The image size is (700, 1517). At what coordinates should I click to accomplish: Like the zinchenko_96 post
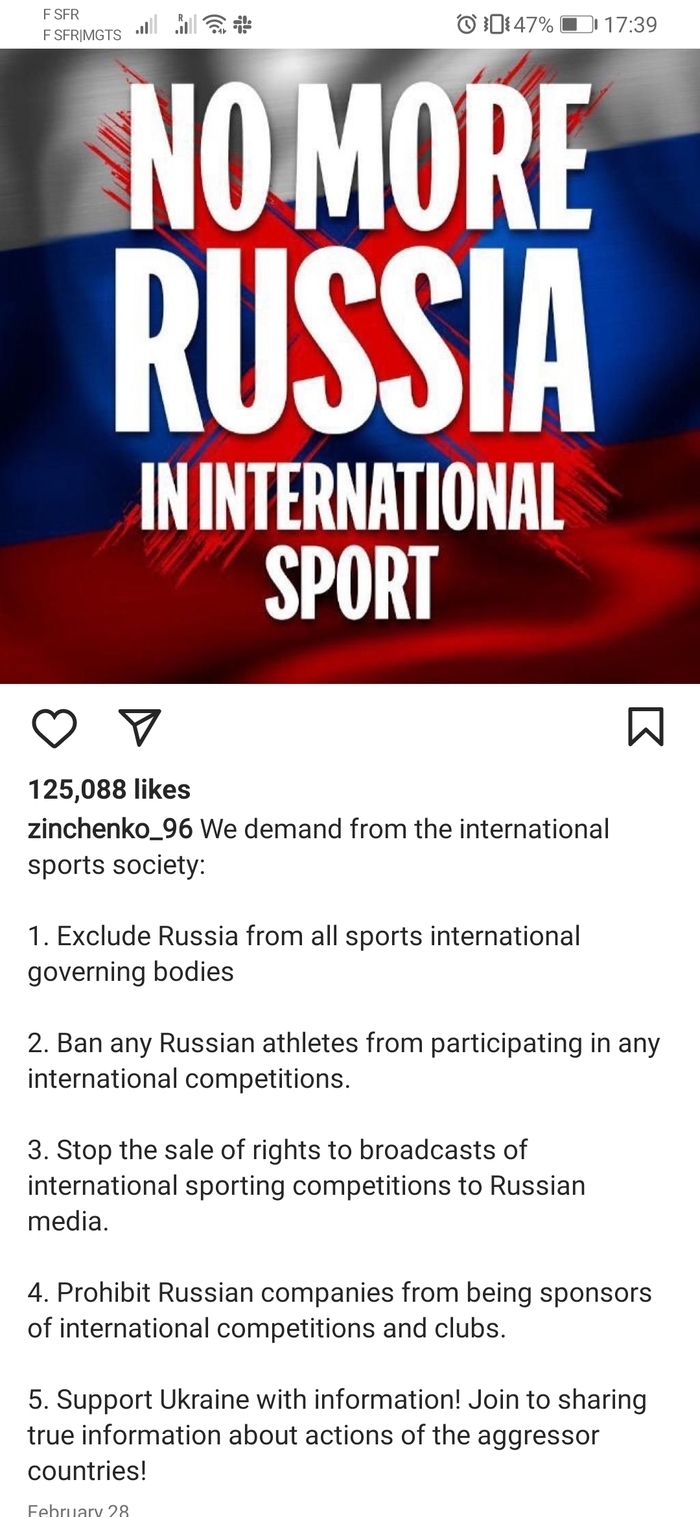(x=54, y=728)
